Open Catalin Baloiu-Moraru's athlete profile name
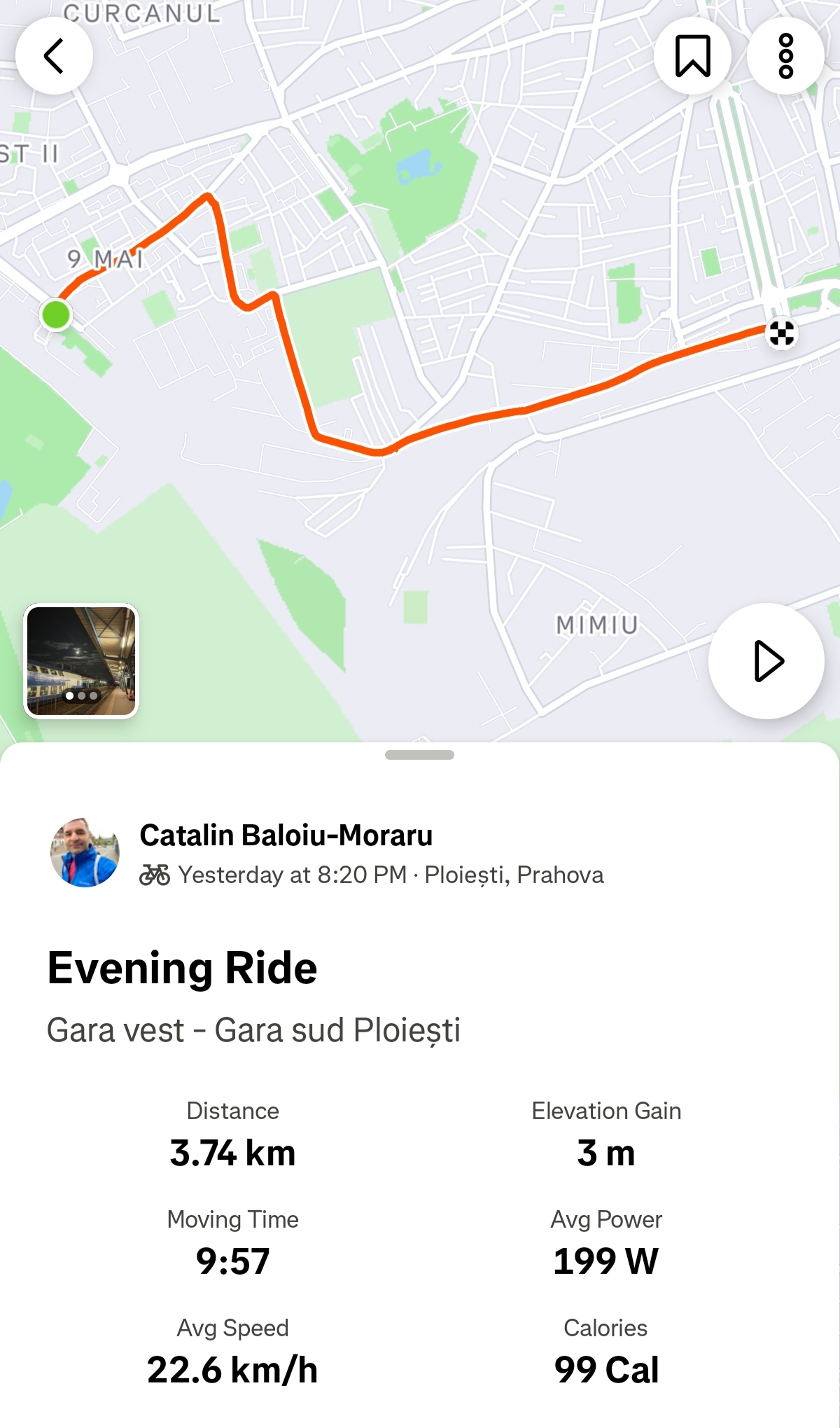The image size is (840, 1428). click(x=286, y=836)
